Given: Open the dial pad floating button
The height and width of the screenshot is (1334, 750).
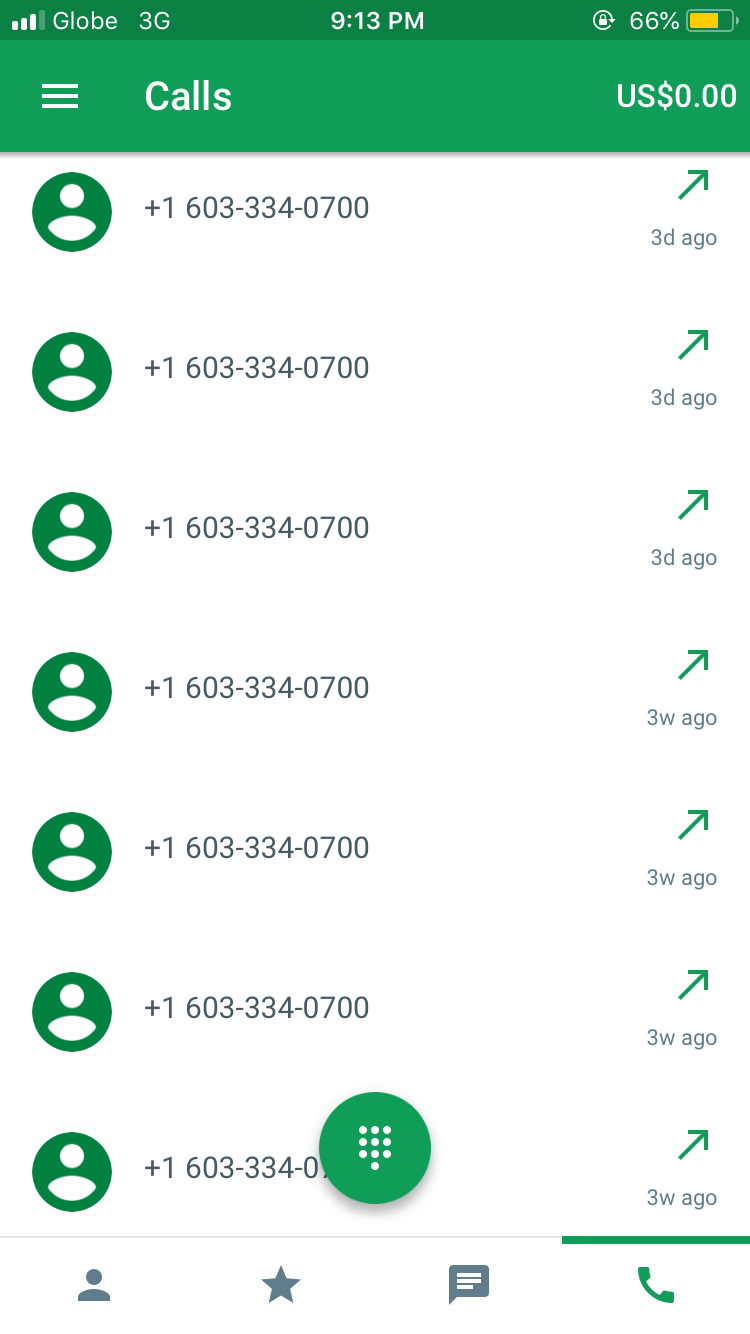Looking at the screenshot, I should (375, 1148).
